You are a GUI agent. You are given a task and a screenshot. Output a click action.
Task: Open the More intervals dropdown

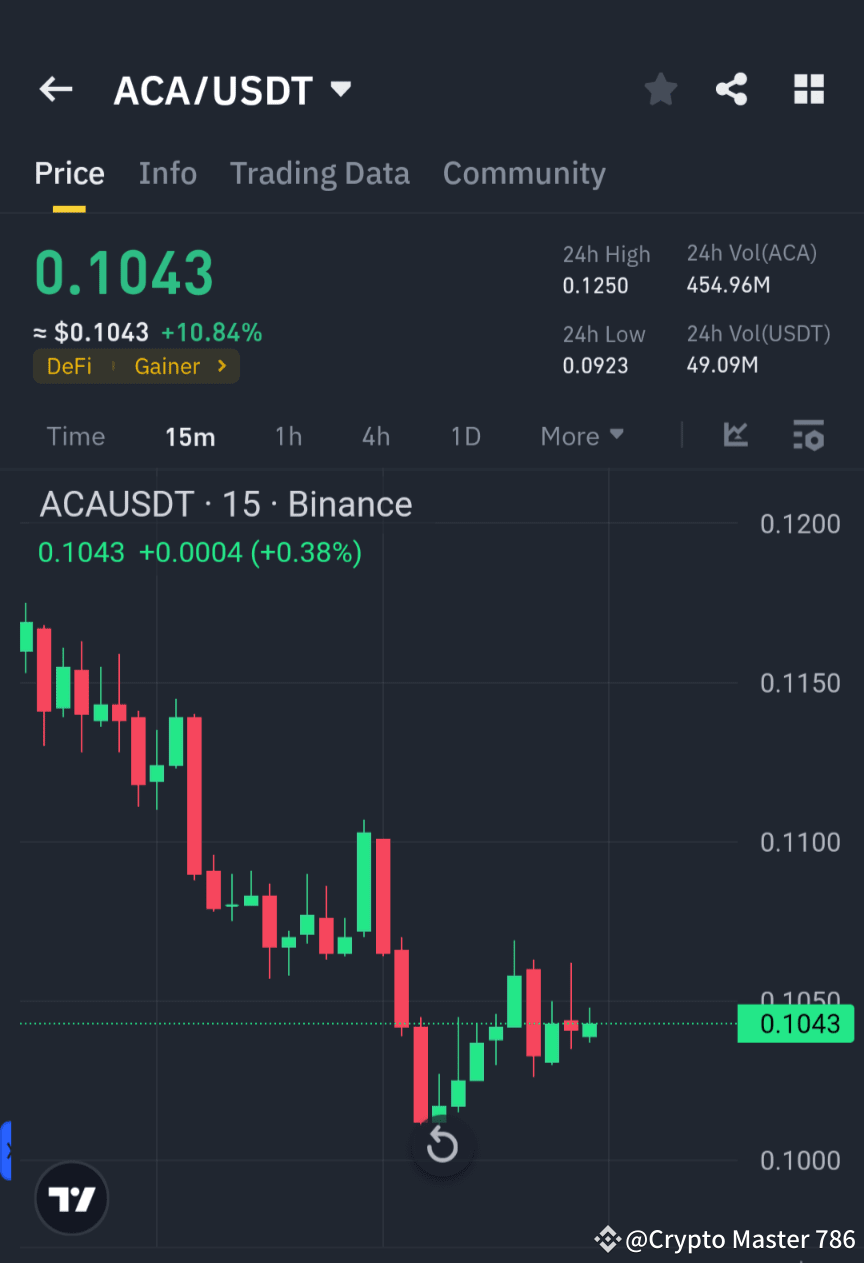click(581, 436)
